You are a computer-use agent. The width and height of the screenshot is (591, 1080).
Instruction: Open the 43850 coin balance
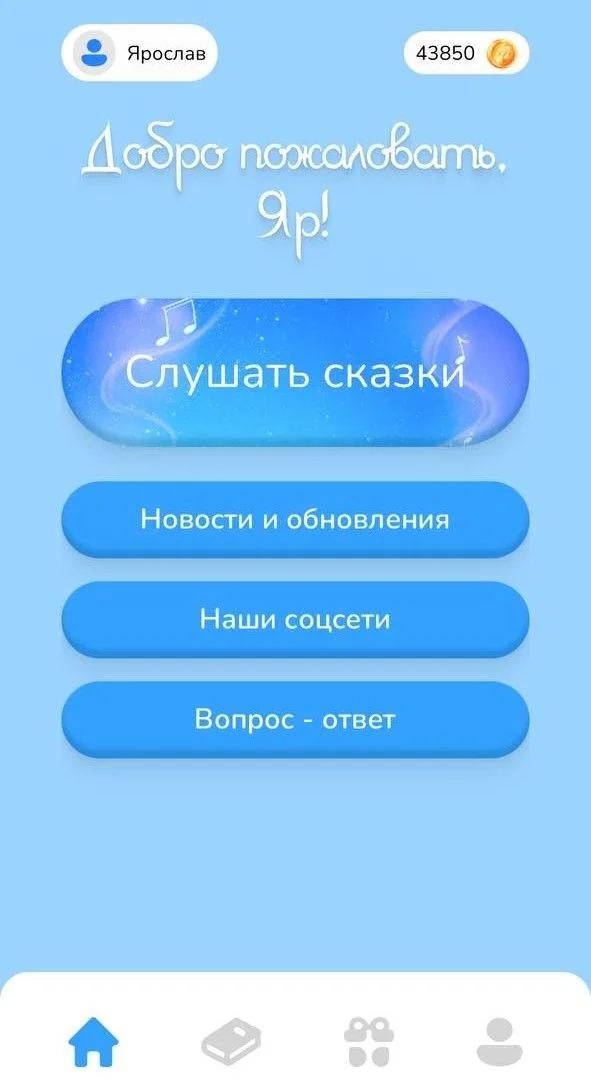(466, 53)
